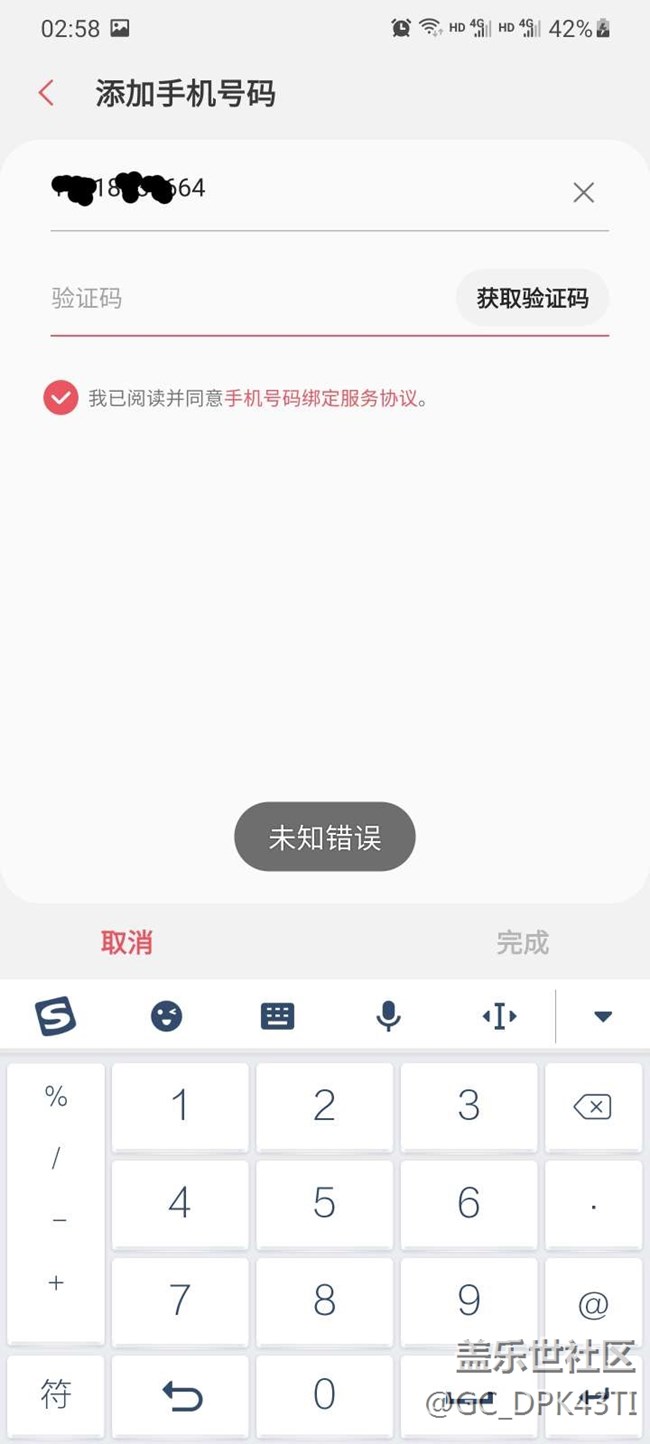Start voice input with the microphone
The width and height of the screenshot is (650, 1444).
click(388, 1016)
